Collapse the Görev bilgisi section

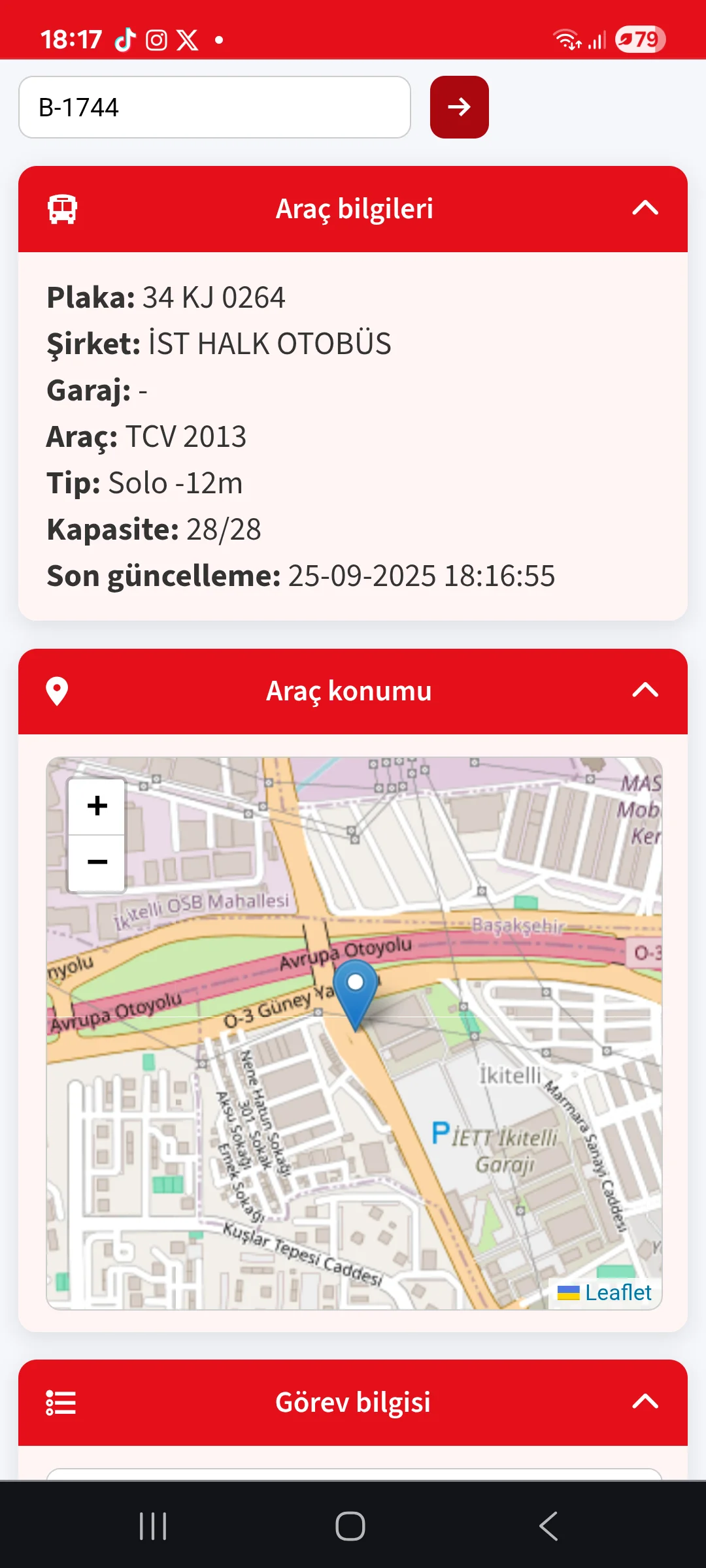[645, 1402]
